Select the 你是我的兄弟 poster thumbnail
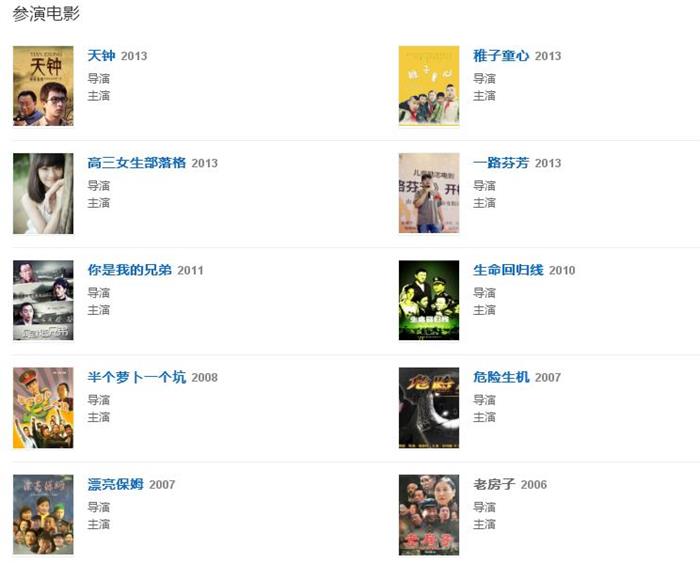This screenshot has width=700, height=563. pos(43,300)
